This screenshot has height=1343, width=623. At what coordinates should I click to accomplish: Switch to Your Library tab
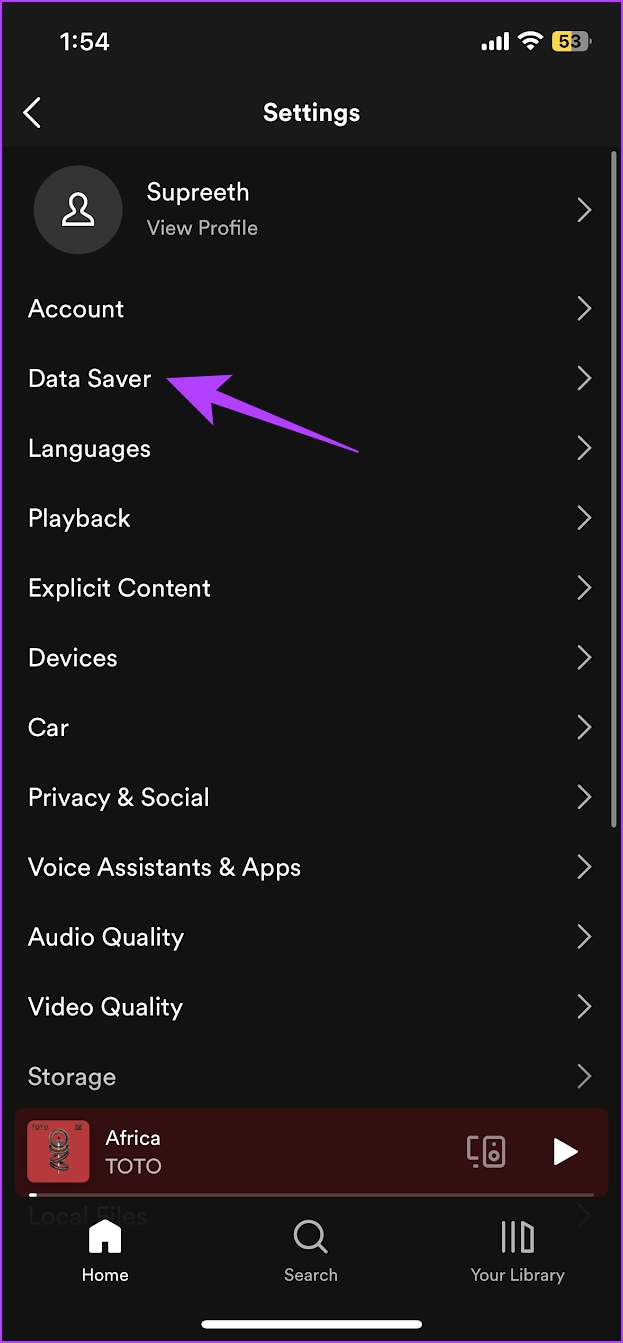(x=518, y=1251)
